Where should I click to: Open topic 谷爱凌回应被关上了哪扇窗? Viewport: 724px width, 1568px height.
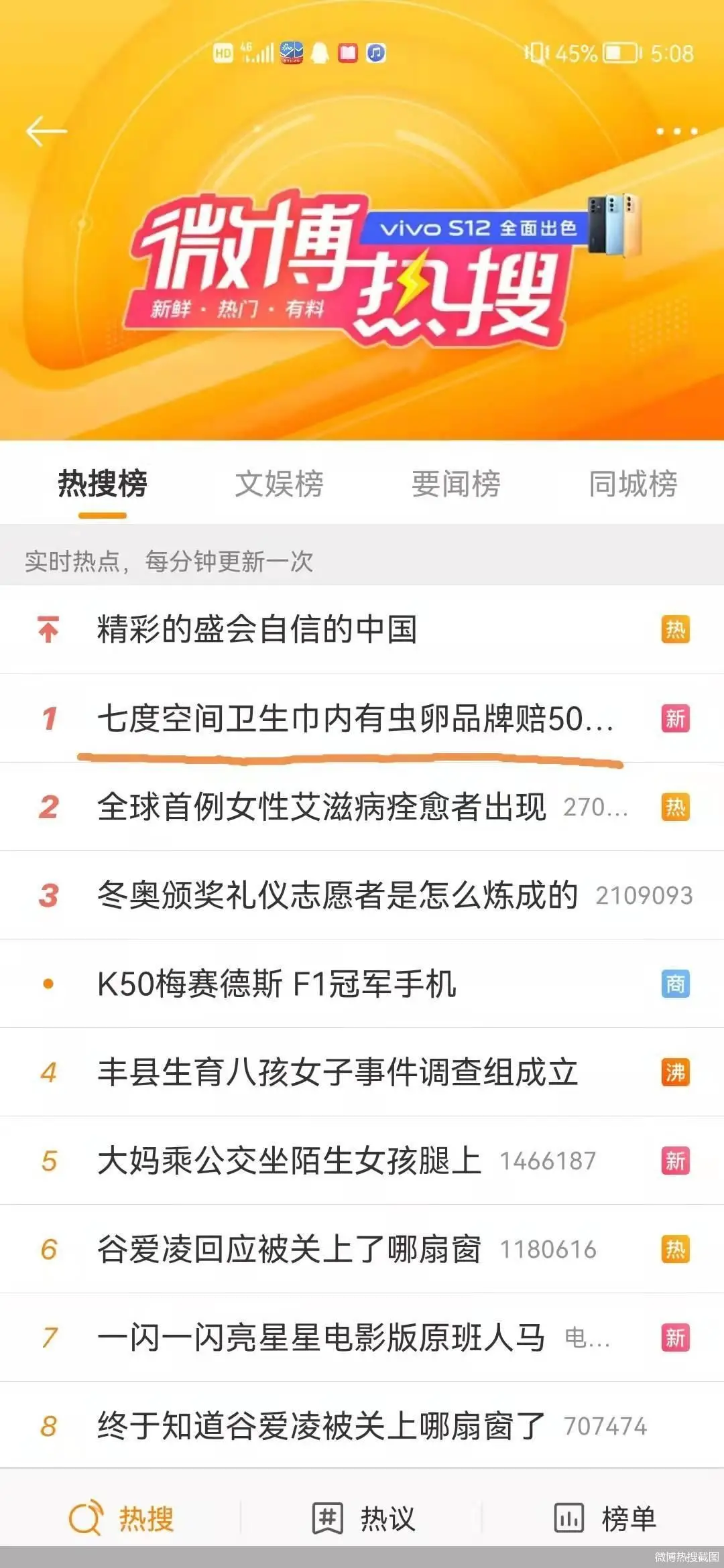pyautogui.click(x=290, y=1249)
